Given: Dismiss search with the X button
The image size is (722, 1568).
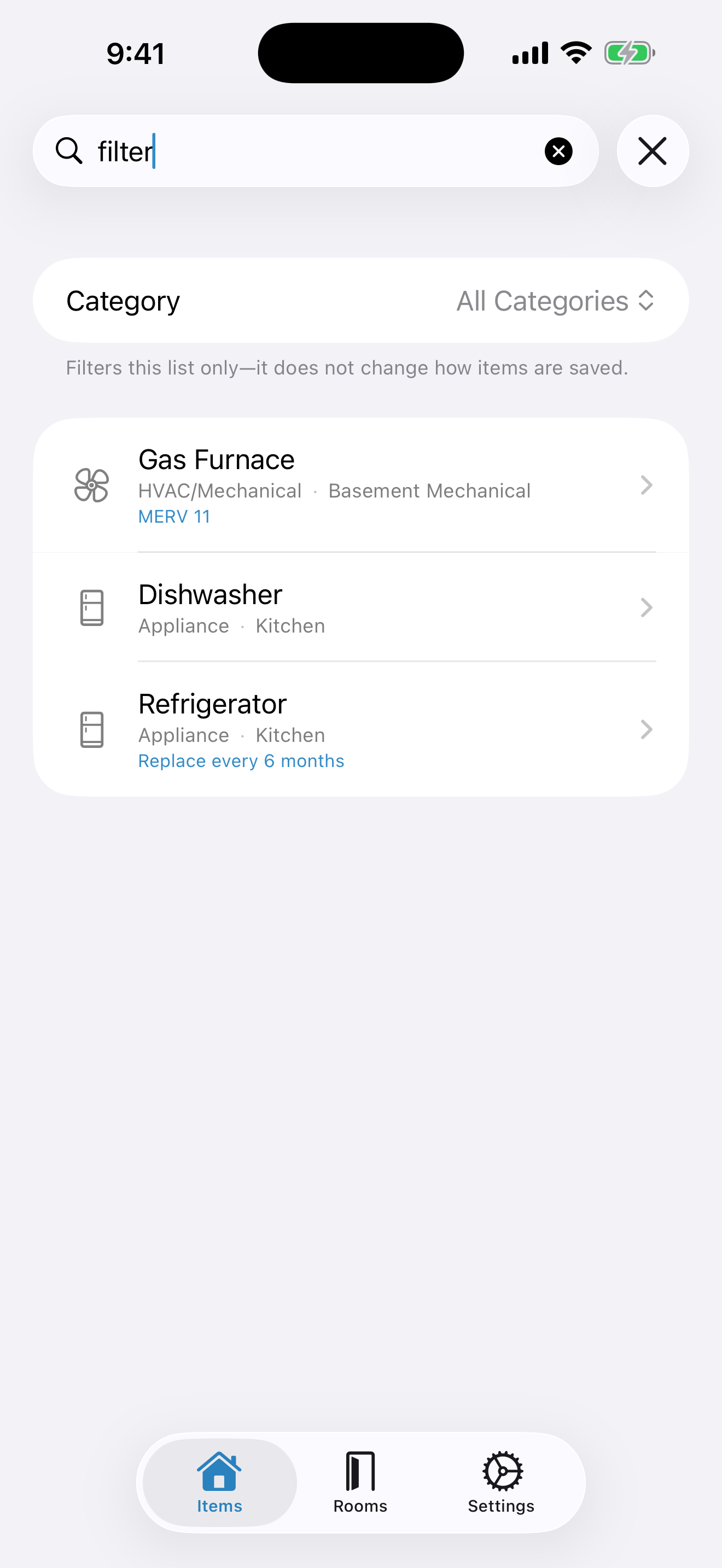Looking at the screenshot, I should 652,150.
